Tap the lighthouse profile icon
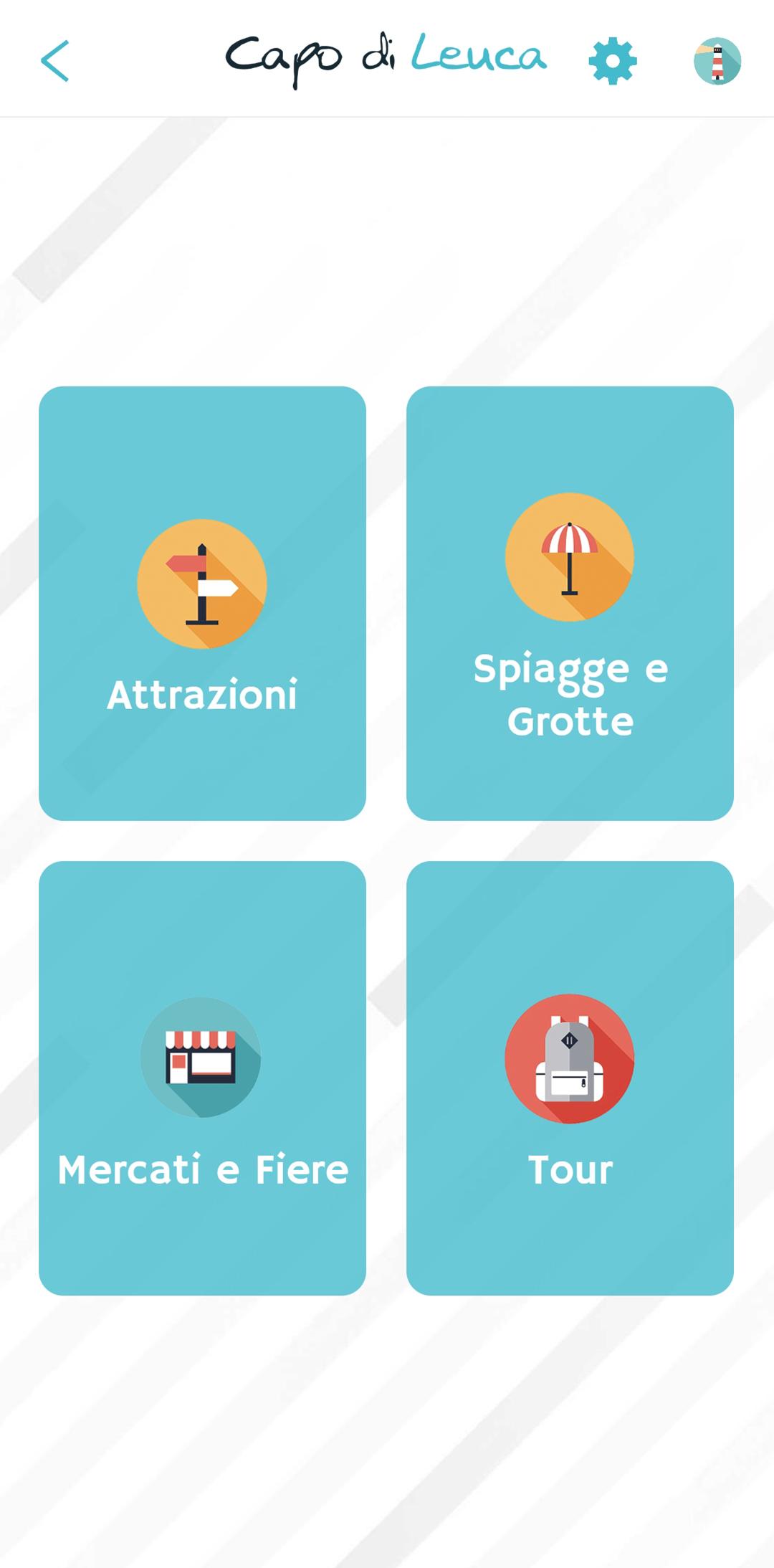774x1568 pixels. (717, 62)
